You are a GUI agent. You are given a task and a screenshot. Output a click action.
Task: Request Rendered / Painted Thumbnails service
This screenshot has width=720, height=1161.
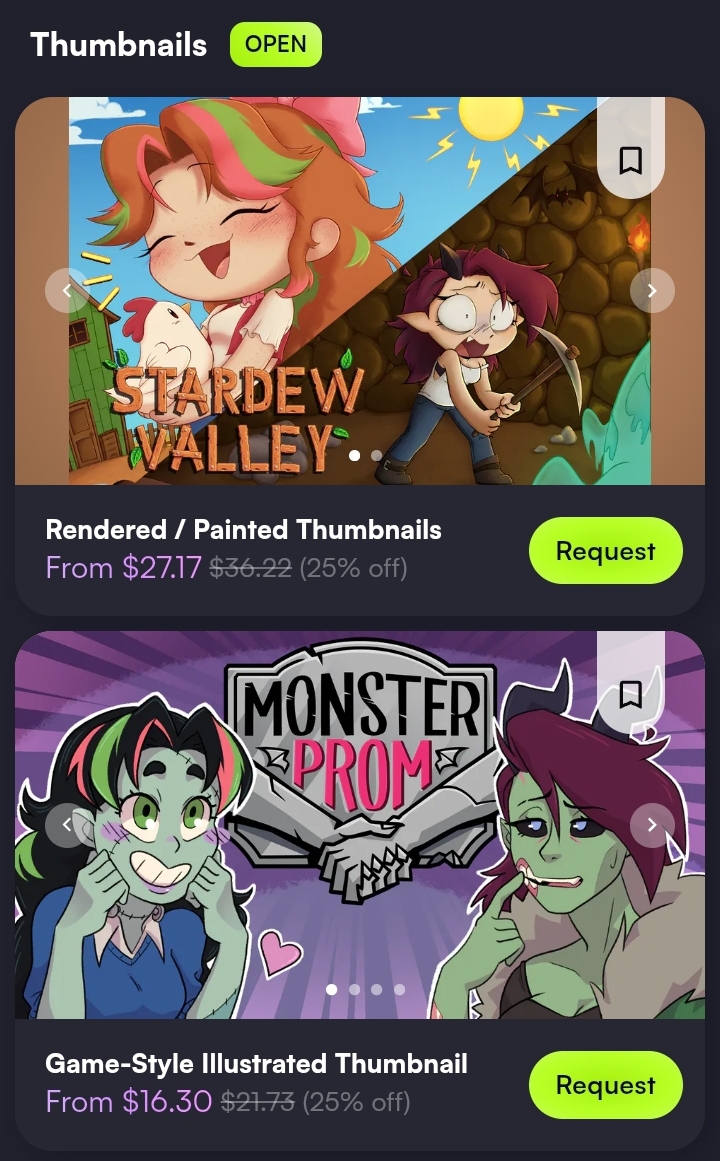(x=605, y=551)
